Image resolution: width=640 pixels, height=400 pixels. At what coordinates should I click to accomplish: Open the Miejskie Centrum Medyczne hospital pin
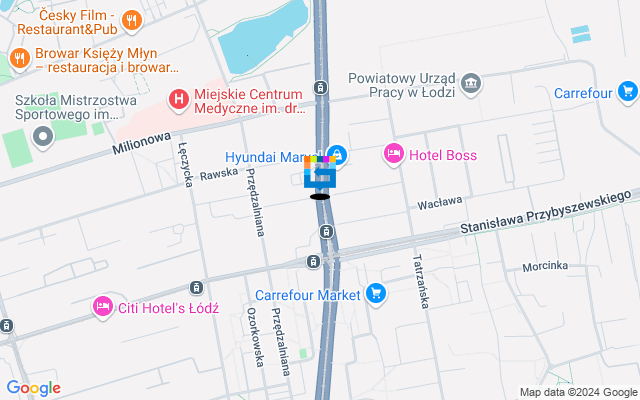tap(179, 98)
